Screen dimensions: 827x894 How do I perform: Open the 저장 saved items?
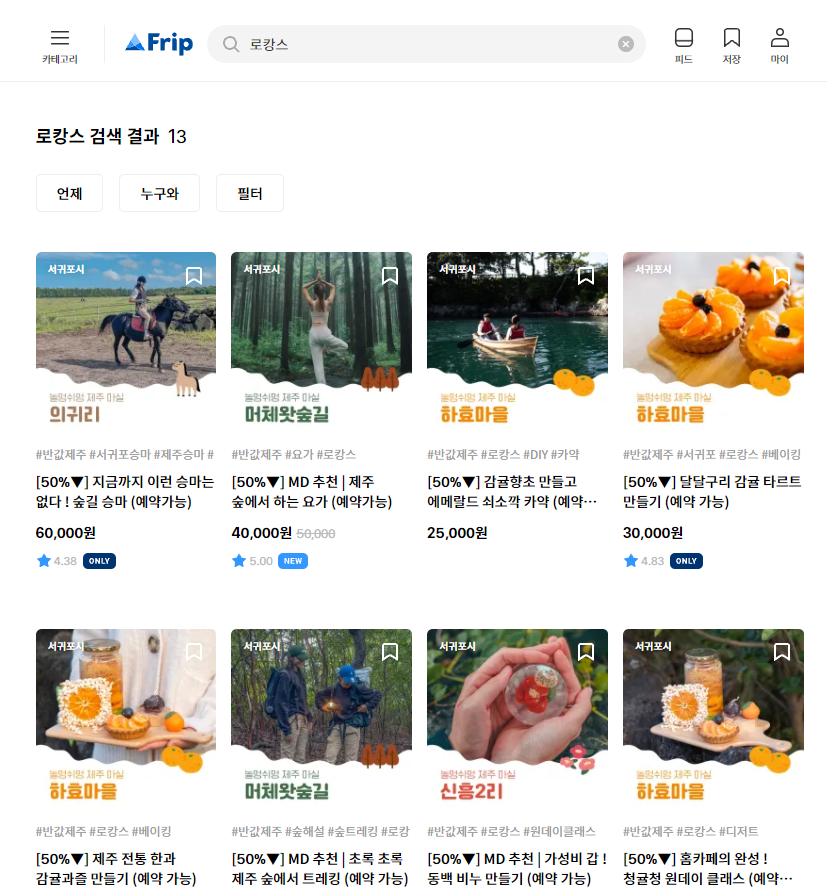click(732, 45)
